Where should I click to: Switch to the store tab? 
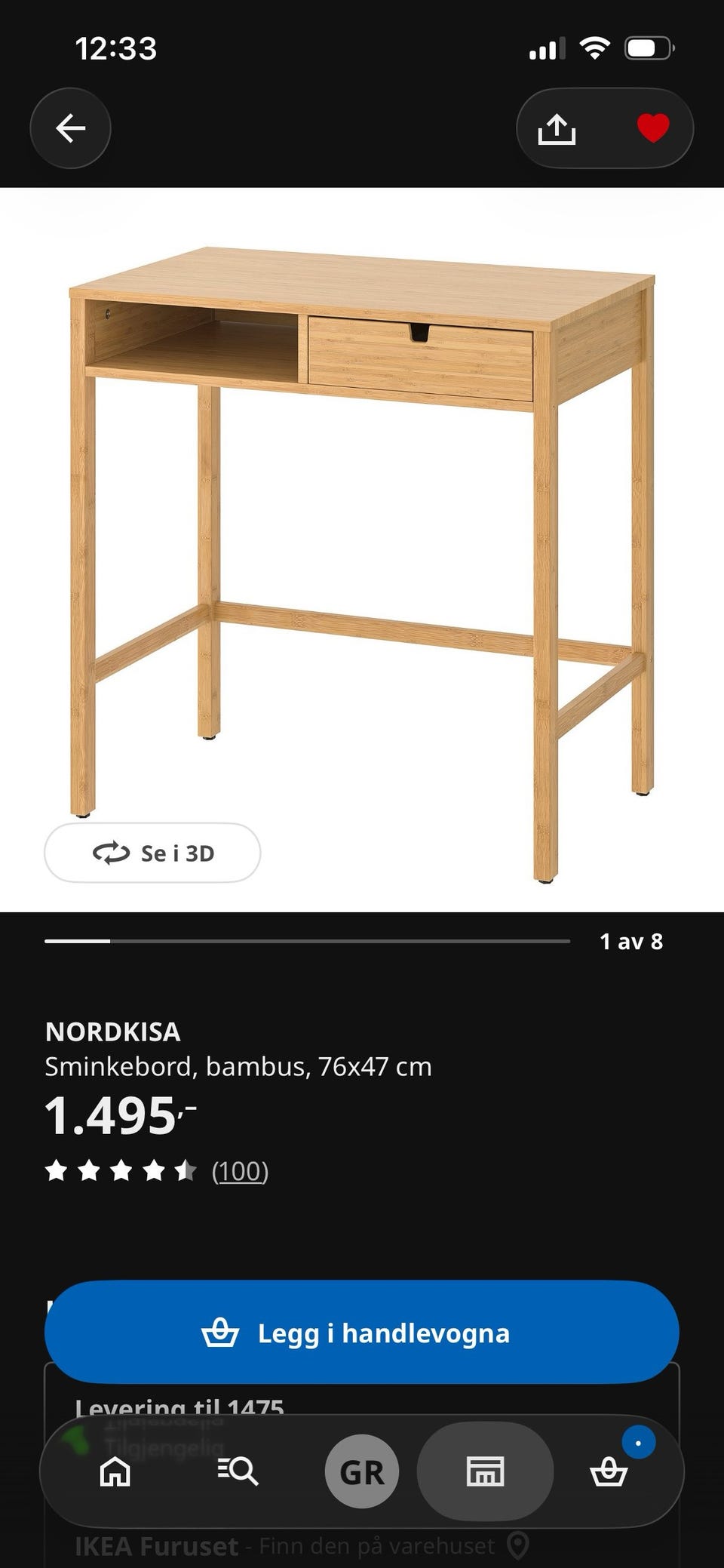click(x=485, y=1471)
